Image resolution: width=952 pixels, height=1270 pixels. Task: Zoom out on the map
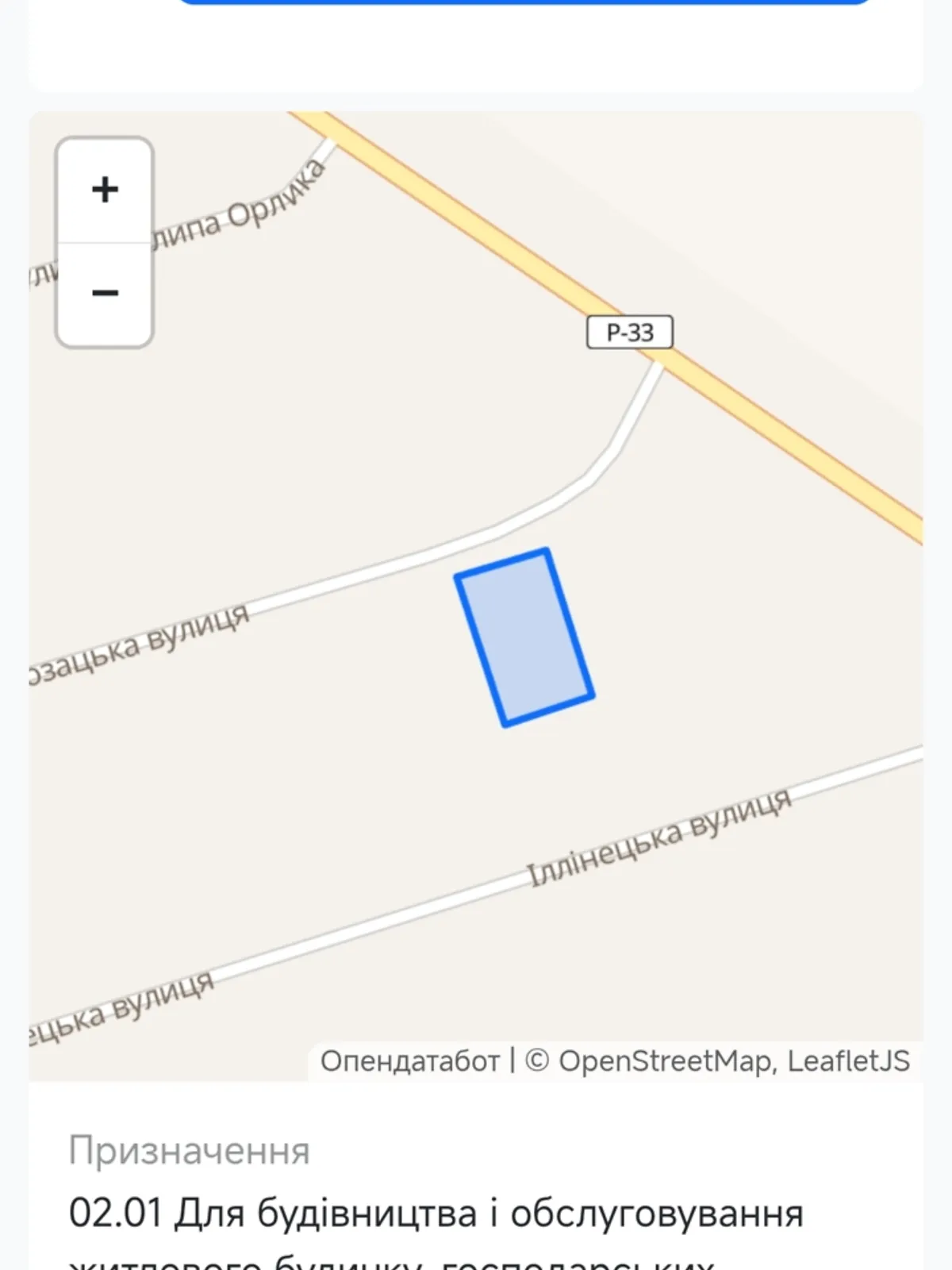105,294
